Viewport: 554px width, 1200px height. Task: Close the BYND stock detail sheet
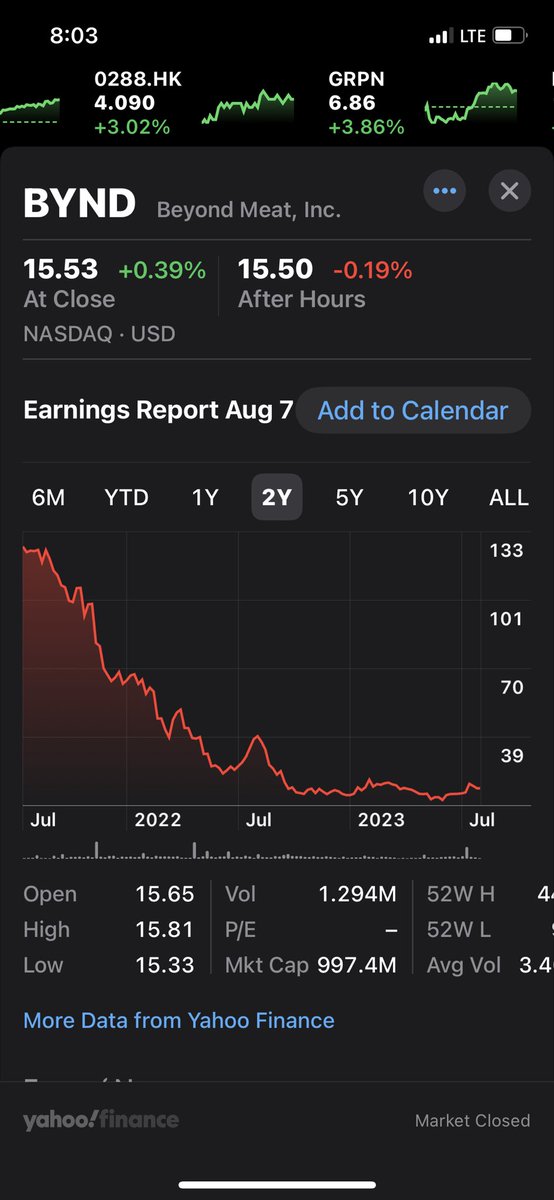pos(510,190)
